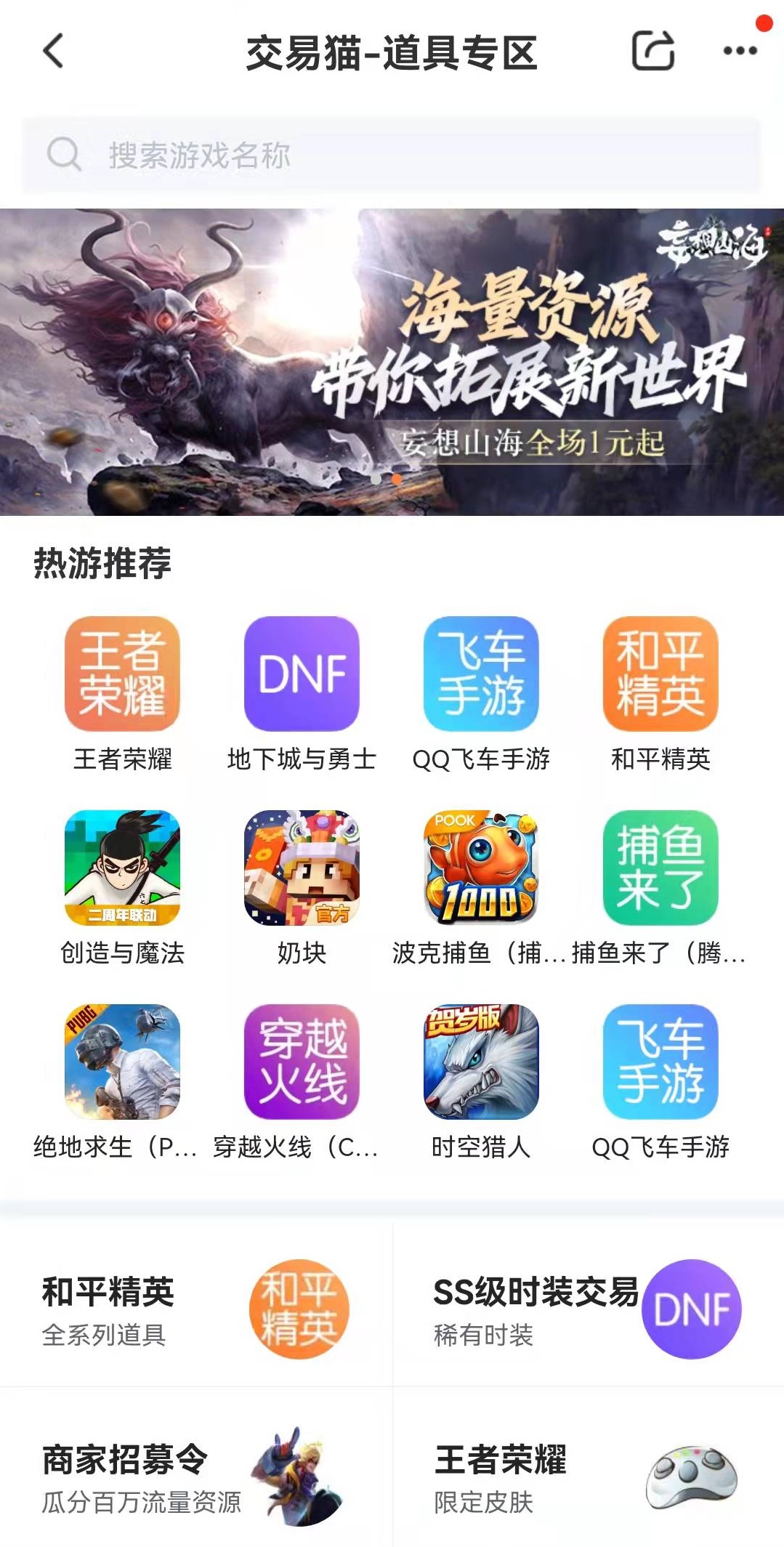Select 波克捕鱼 game
Image resolution: width=784 pixels, height=1547 pixels.
tap(480, 868)
